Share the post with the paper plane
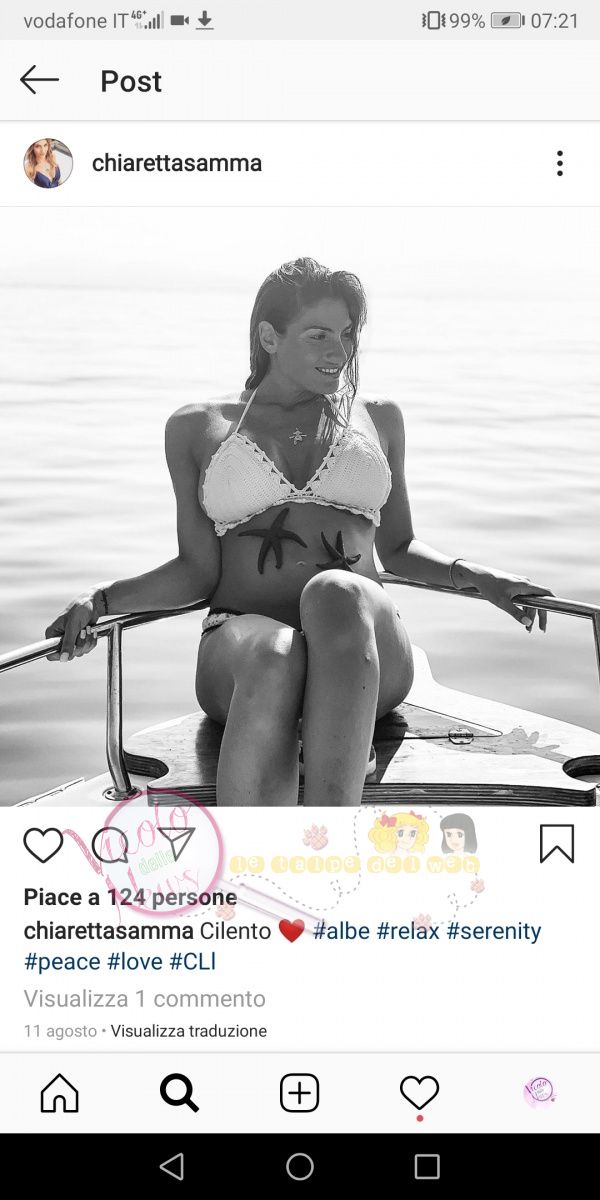Screen dimensions: 600x1200 176,843
